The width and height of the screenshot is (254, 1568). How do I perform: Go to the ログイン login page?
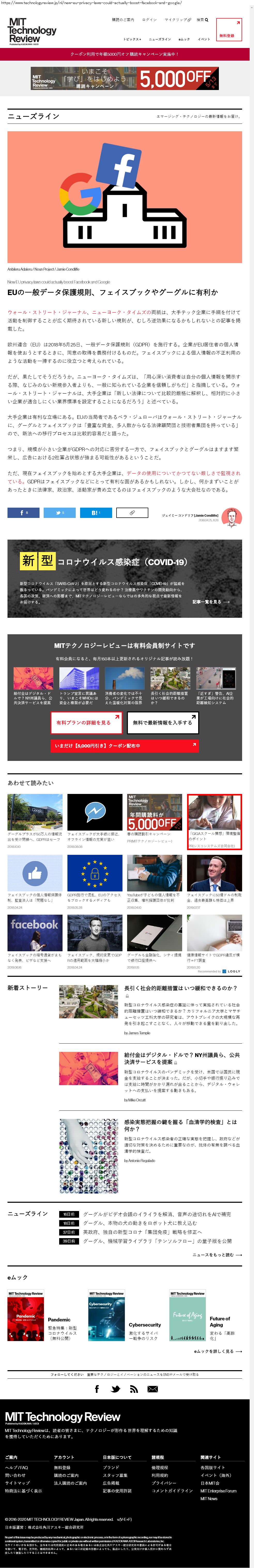click(149, 20)
